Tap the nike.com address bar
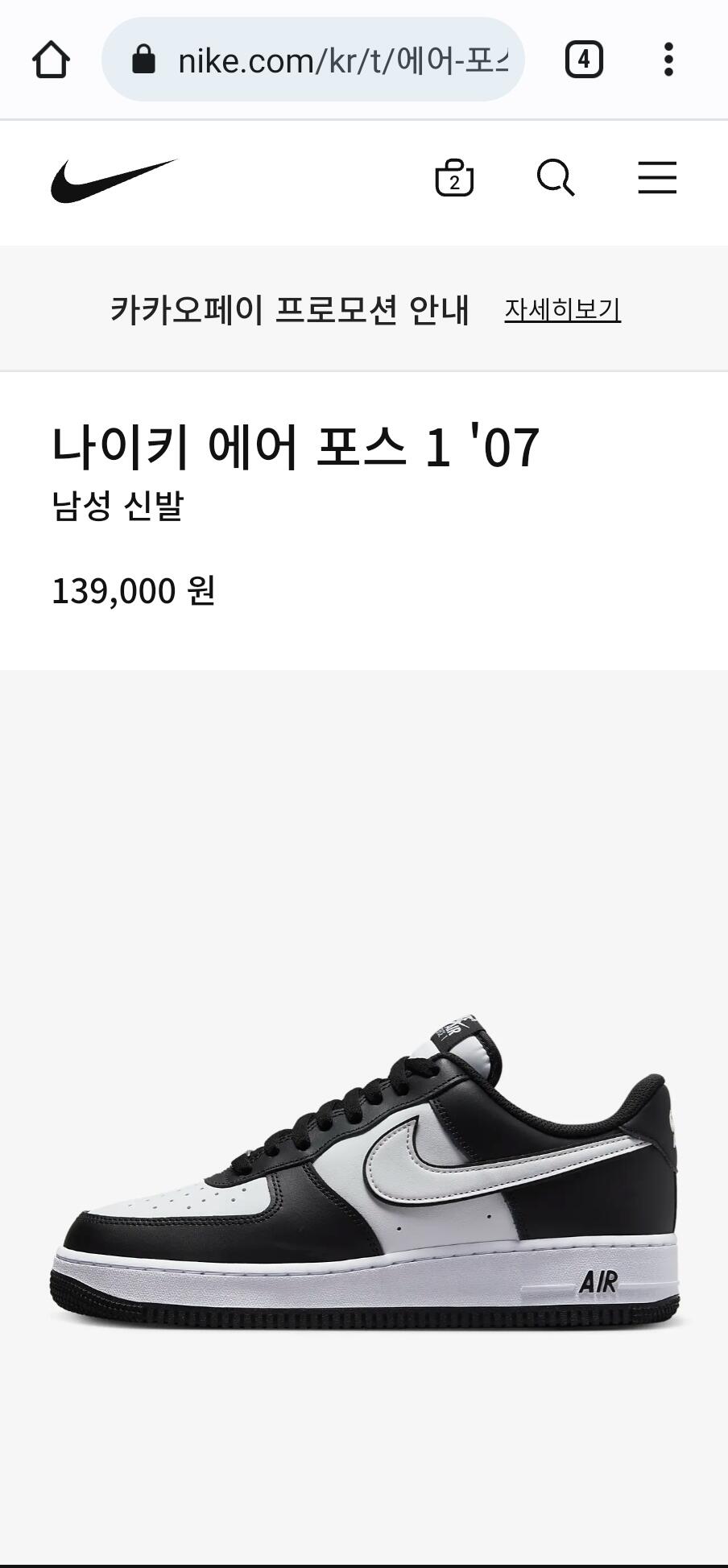 [313, 60]
